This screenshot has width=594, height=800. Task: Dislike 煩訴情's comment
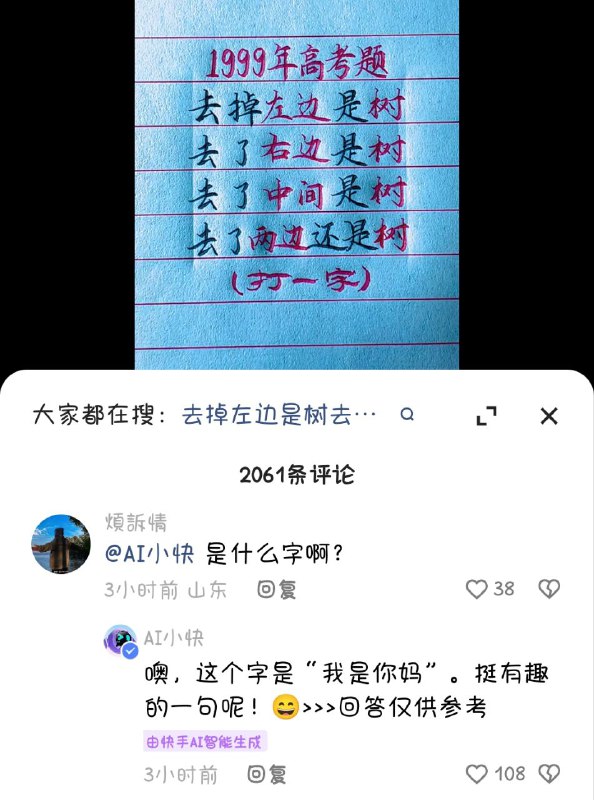click(x=549, y=589)
